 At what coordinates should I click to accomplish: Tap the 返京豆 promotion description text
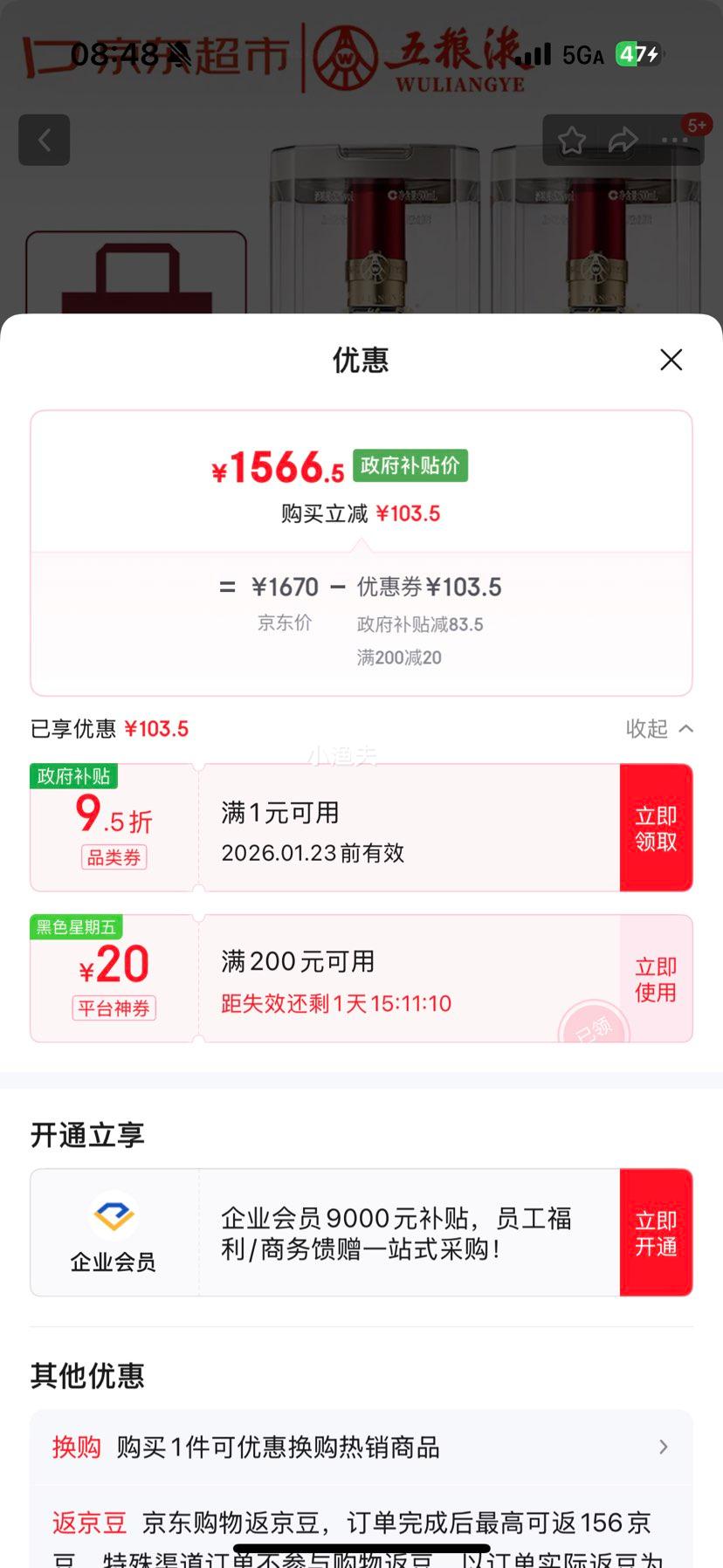click(x=393, y=1523)
